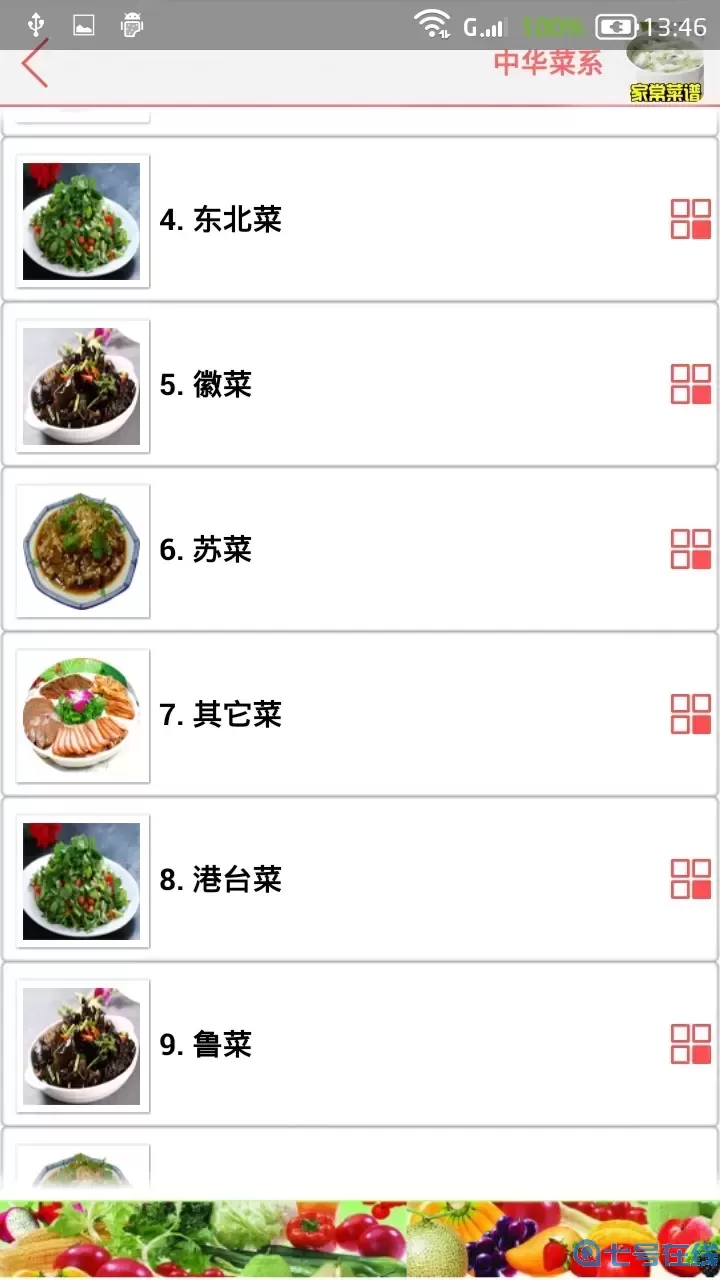Open the 鲁菜 dish thumbnail image

pyautogui.click(x=82, y=1044)
